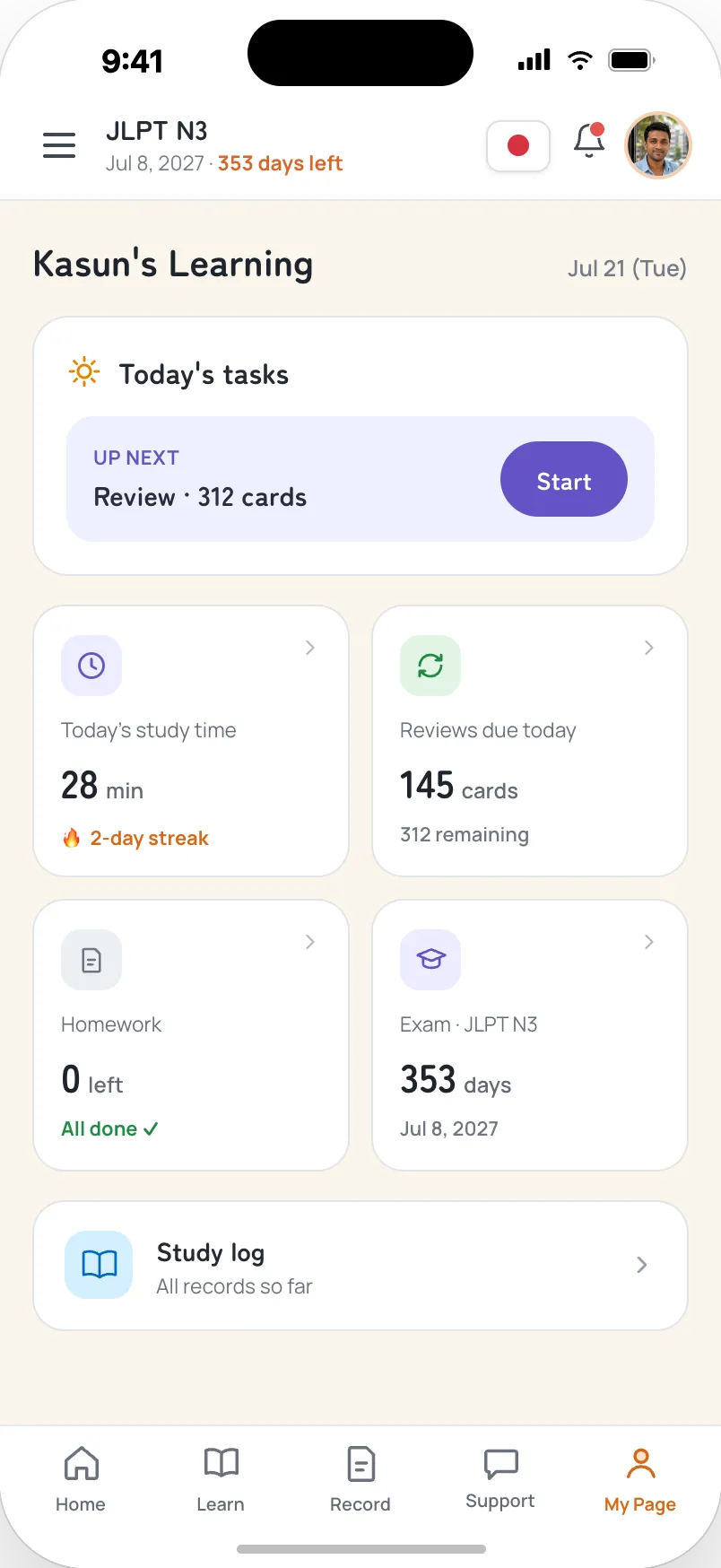Open the Support tab
Viewport: 721px width, 1568px height.
(x=500, y=1480)
